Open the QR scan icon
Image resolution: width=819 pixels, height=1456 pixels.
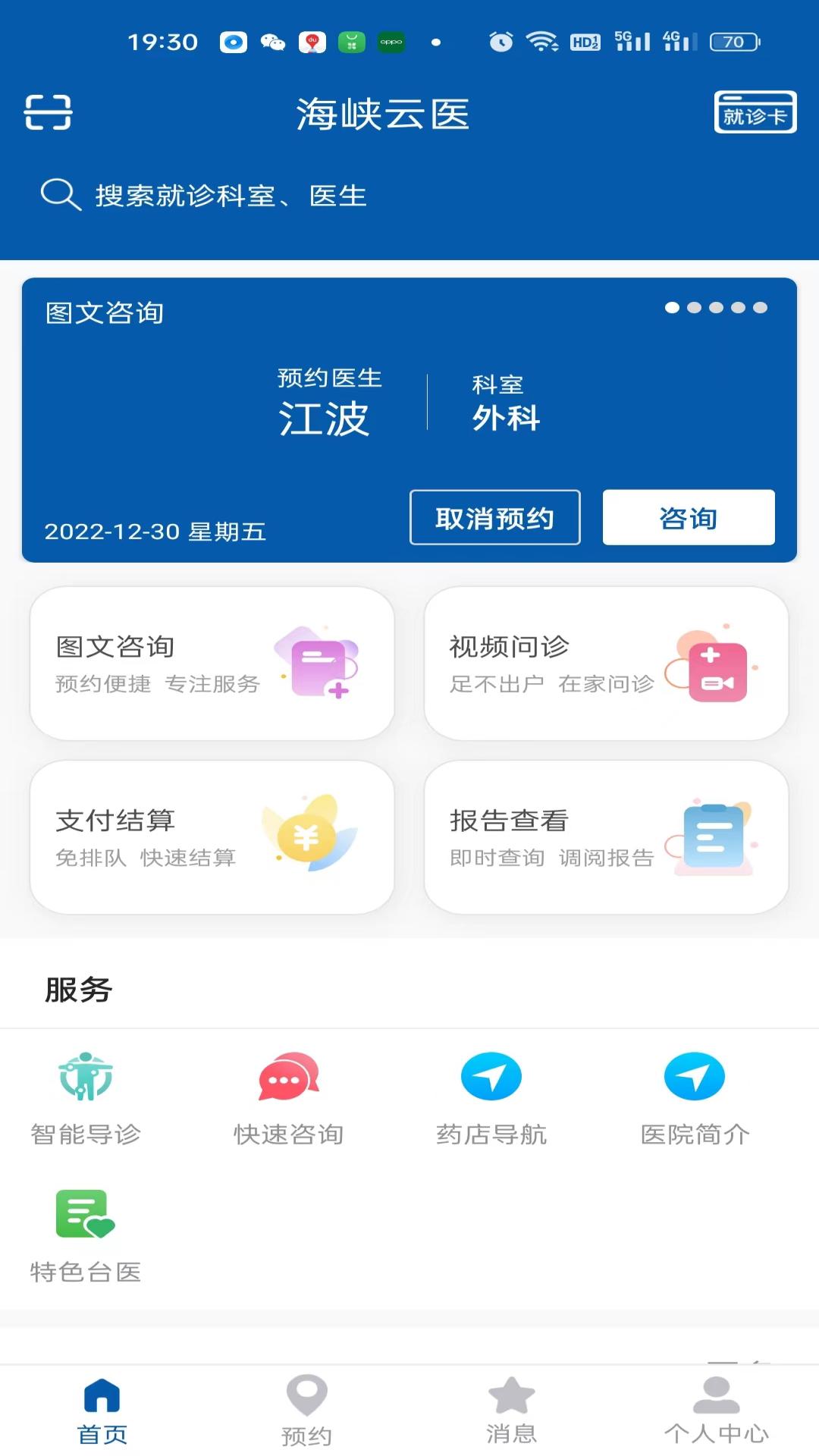pyautogui.click(x=48, y=113)
